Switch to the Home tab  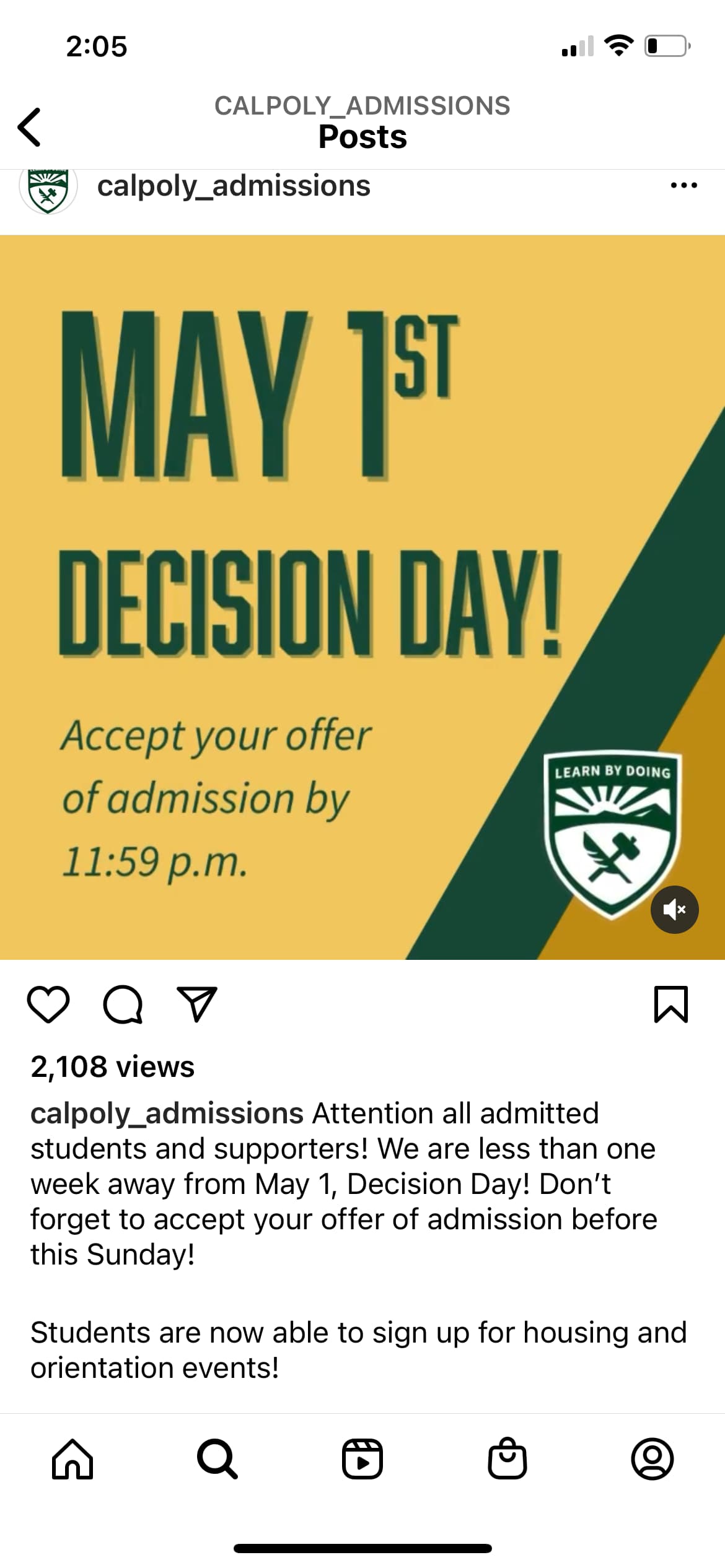pos(72,1459)
